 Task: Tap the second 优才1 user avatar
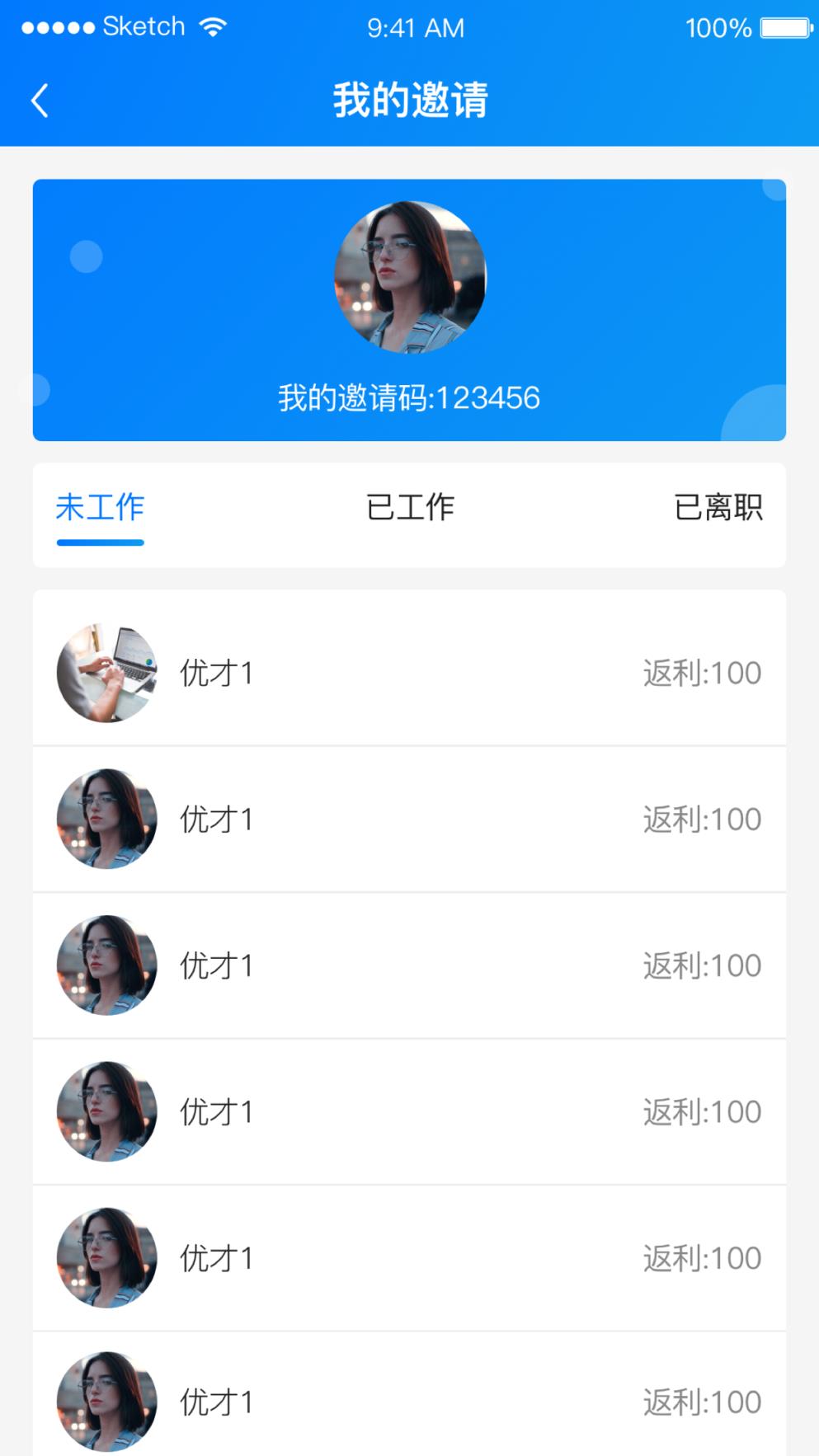click(x=106, y=819)
